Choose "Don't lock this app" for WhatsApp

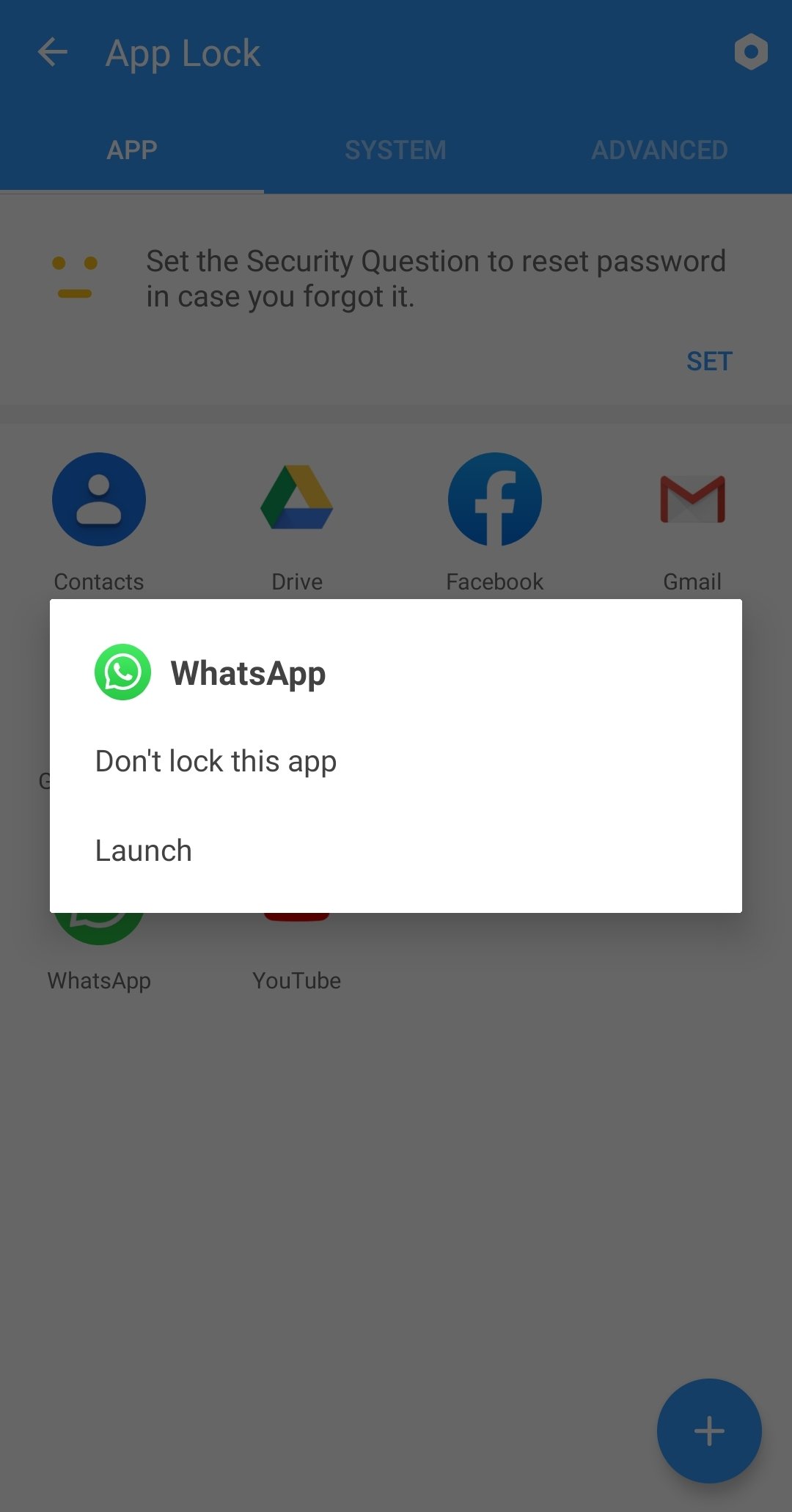pyautogui.click(x=396, y=762)
